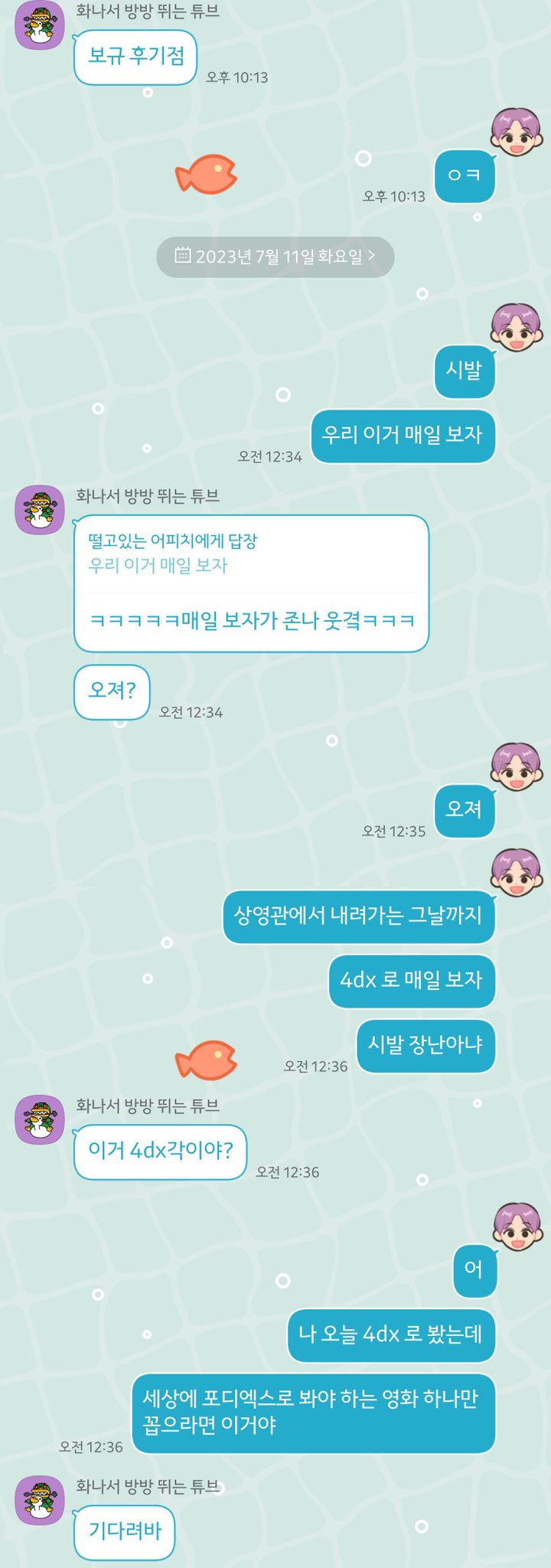Open the 2023년 7월 11일 화요일 date chip
The width and height of the screenshot is (551, 1568).
[275, 256]
